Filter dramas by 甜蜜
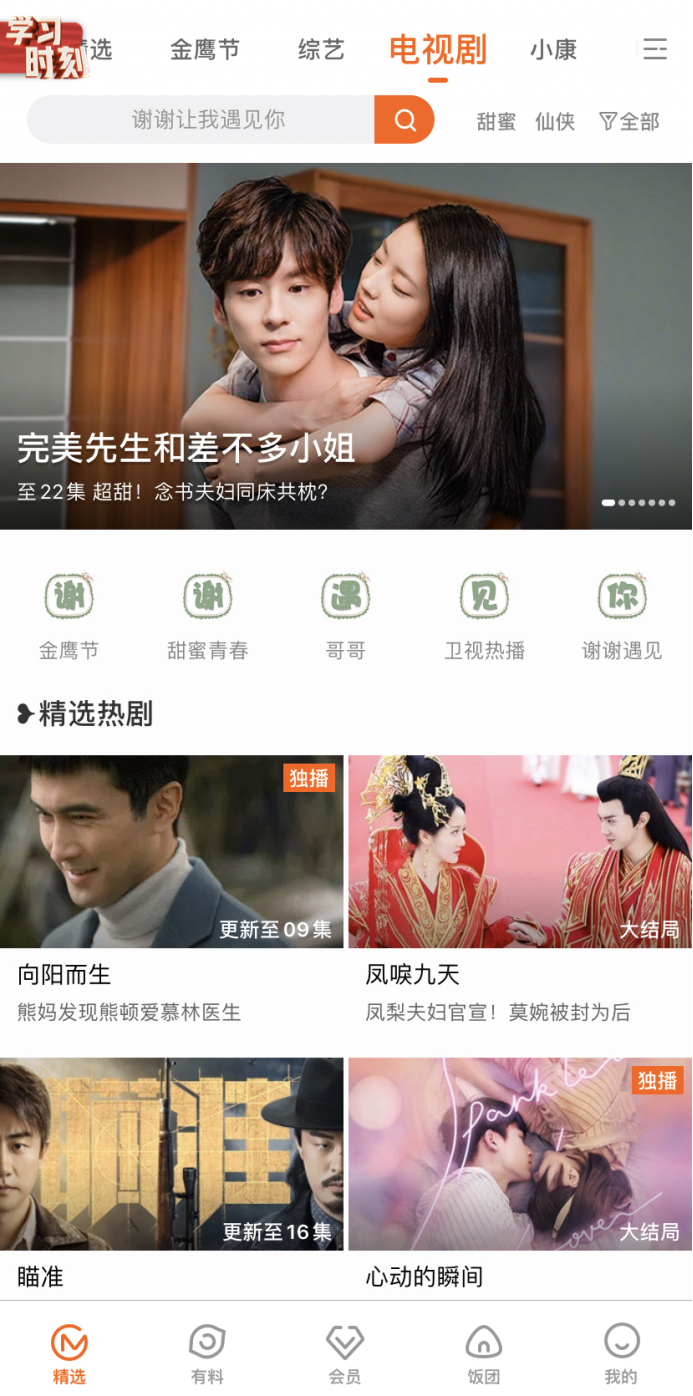This screenshot has width=693, height=1396. 496,122
